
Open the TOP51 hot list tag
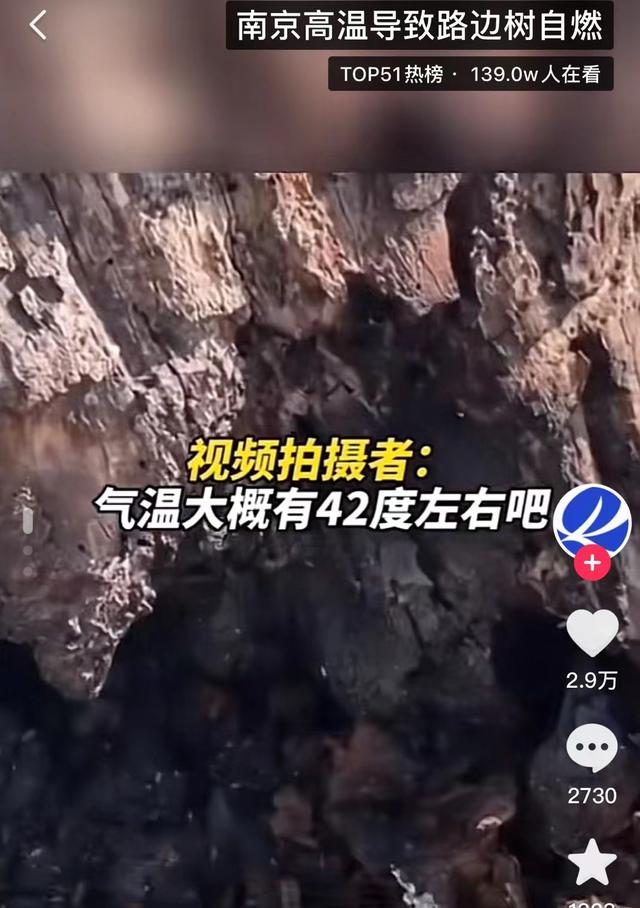pos(470,74)
